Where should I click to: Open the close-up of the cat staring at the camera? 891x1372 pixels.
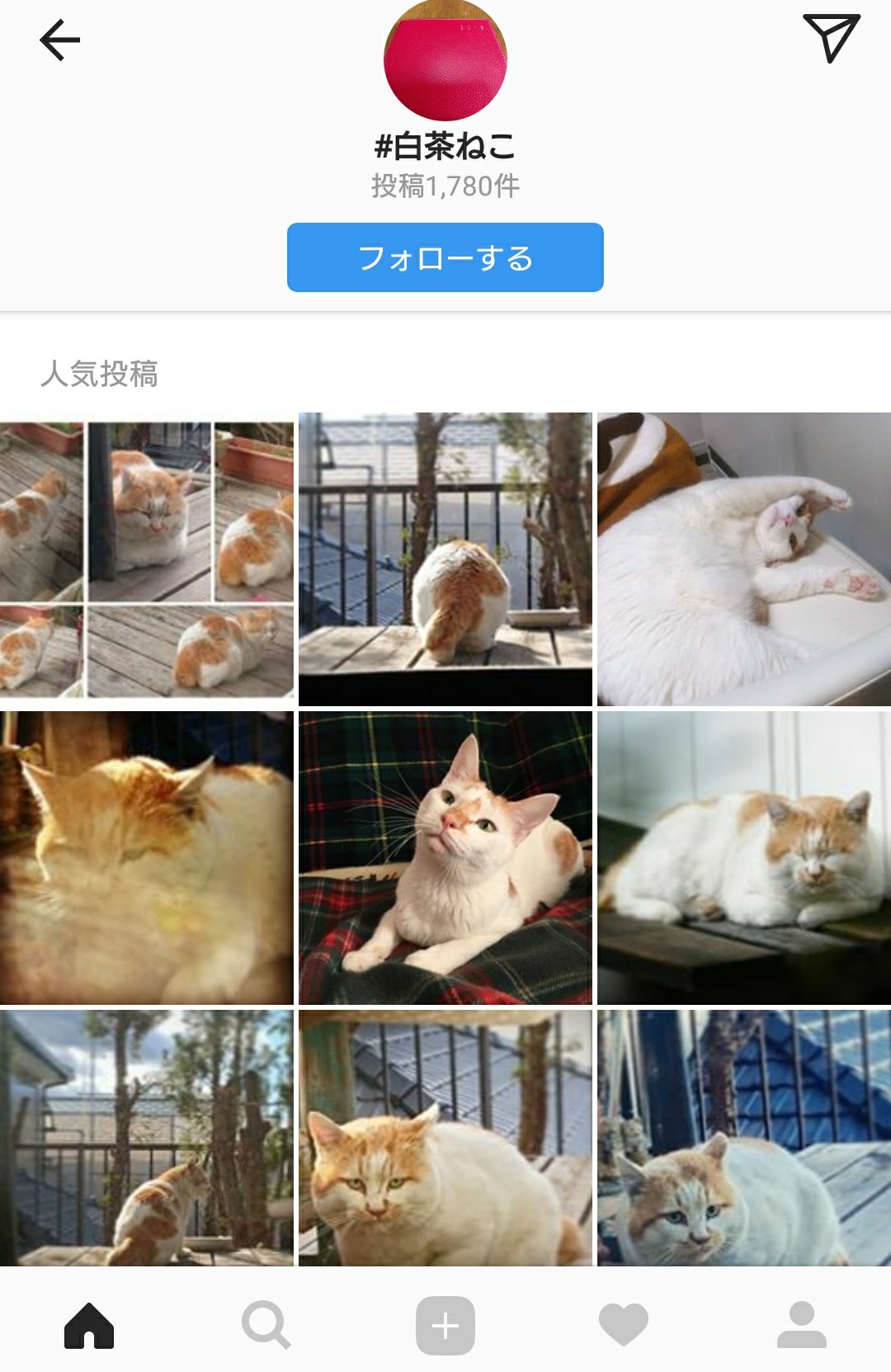tap(445, 1139)
